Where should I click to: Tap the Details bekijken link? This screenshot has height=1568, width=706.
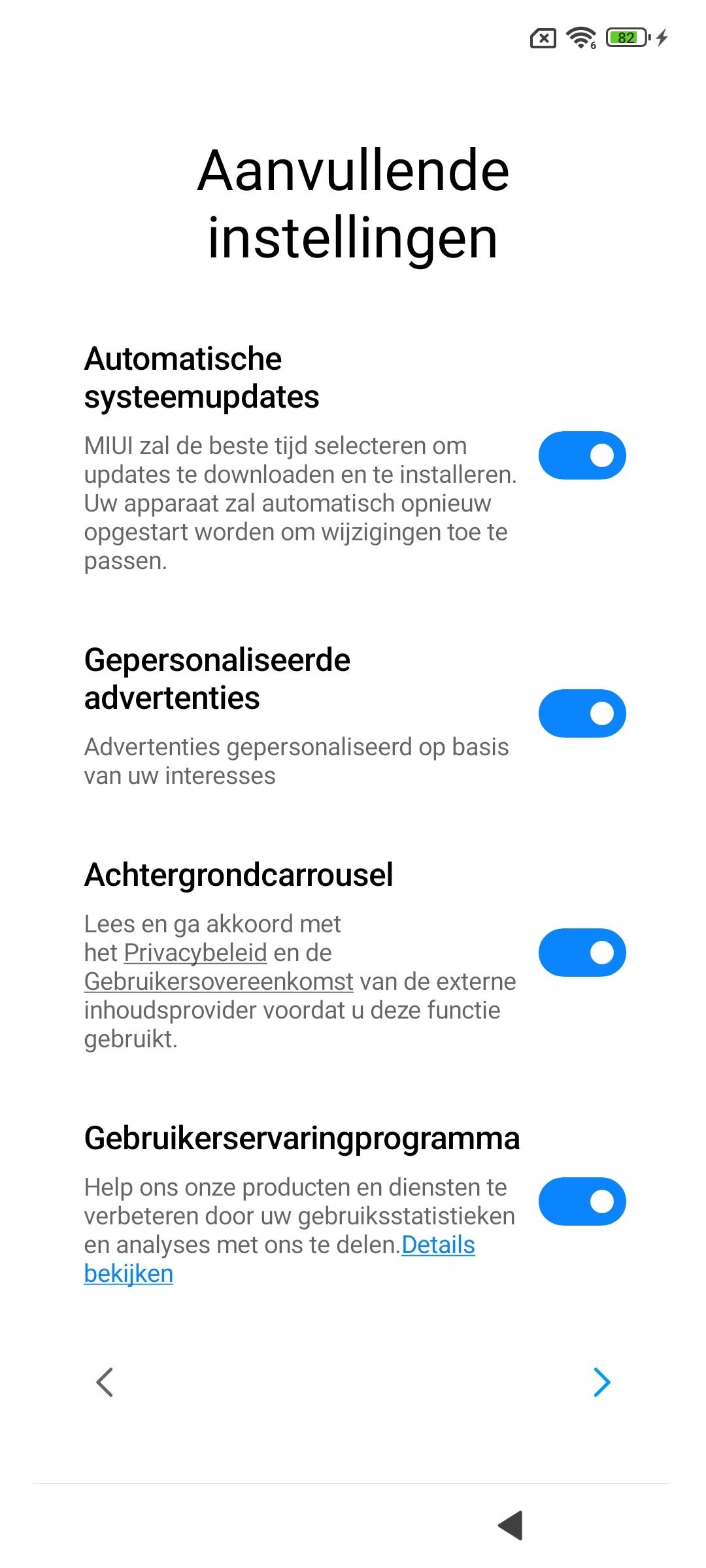(x=438, y=1245)
